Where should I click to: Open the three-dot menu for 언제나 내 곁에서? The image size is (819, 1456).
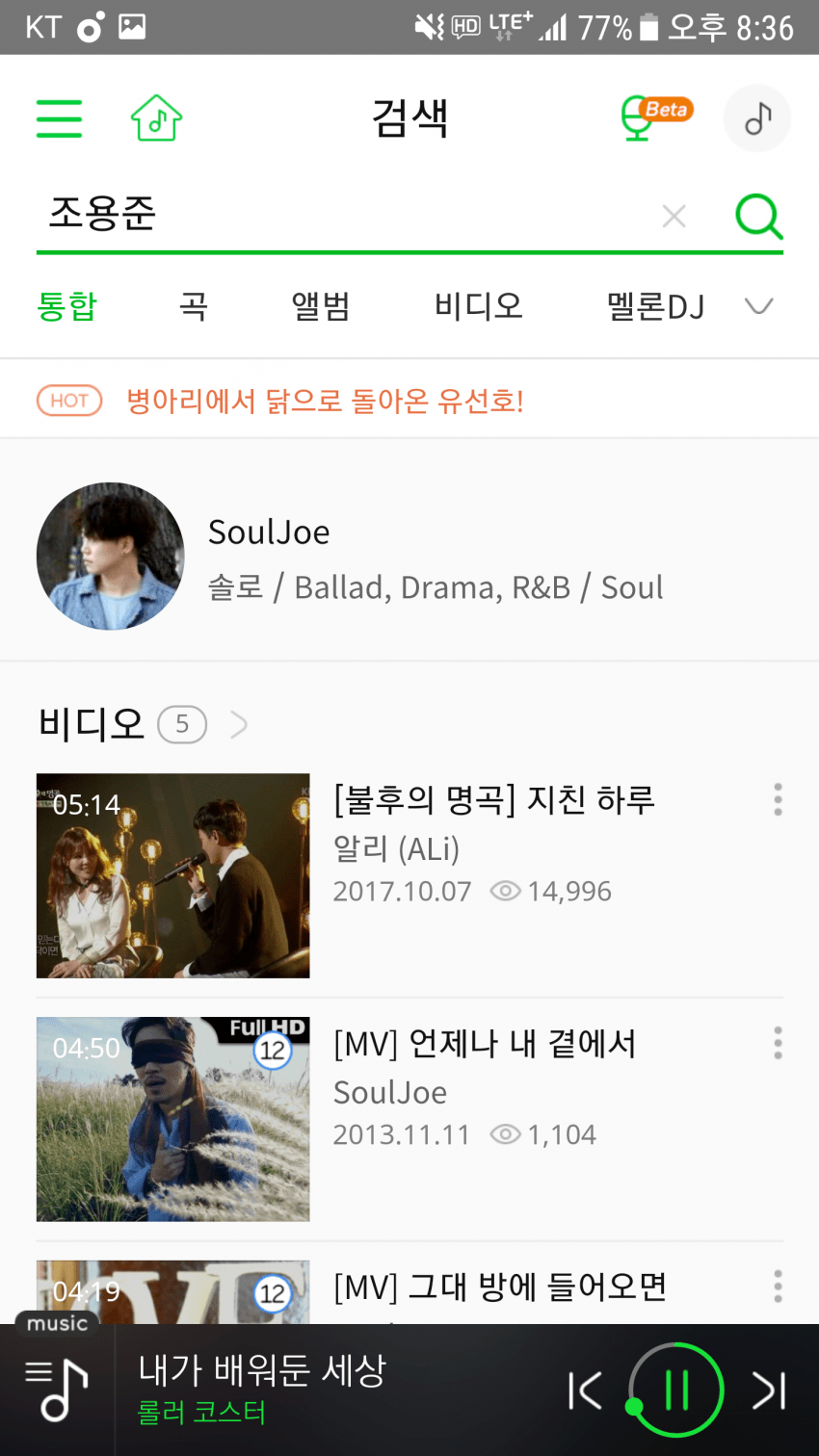coord(778,1043)
